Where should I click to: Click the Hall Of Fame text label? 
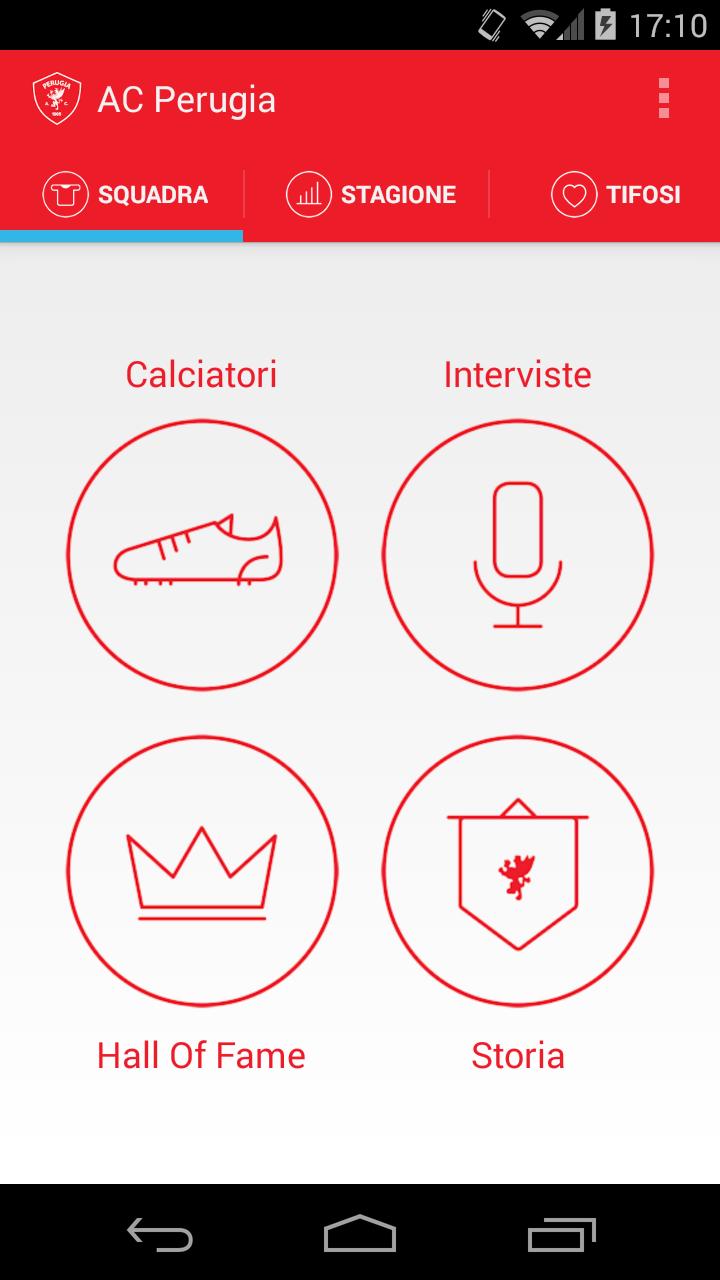[201, 1054]
